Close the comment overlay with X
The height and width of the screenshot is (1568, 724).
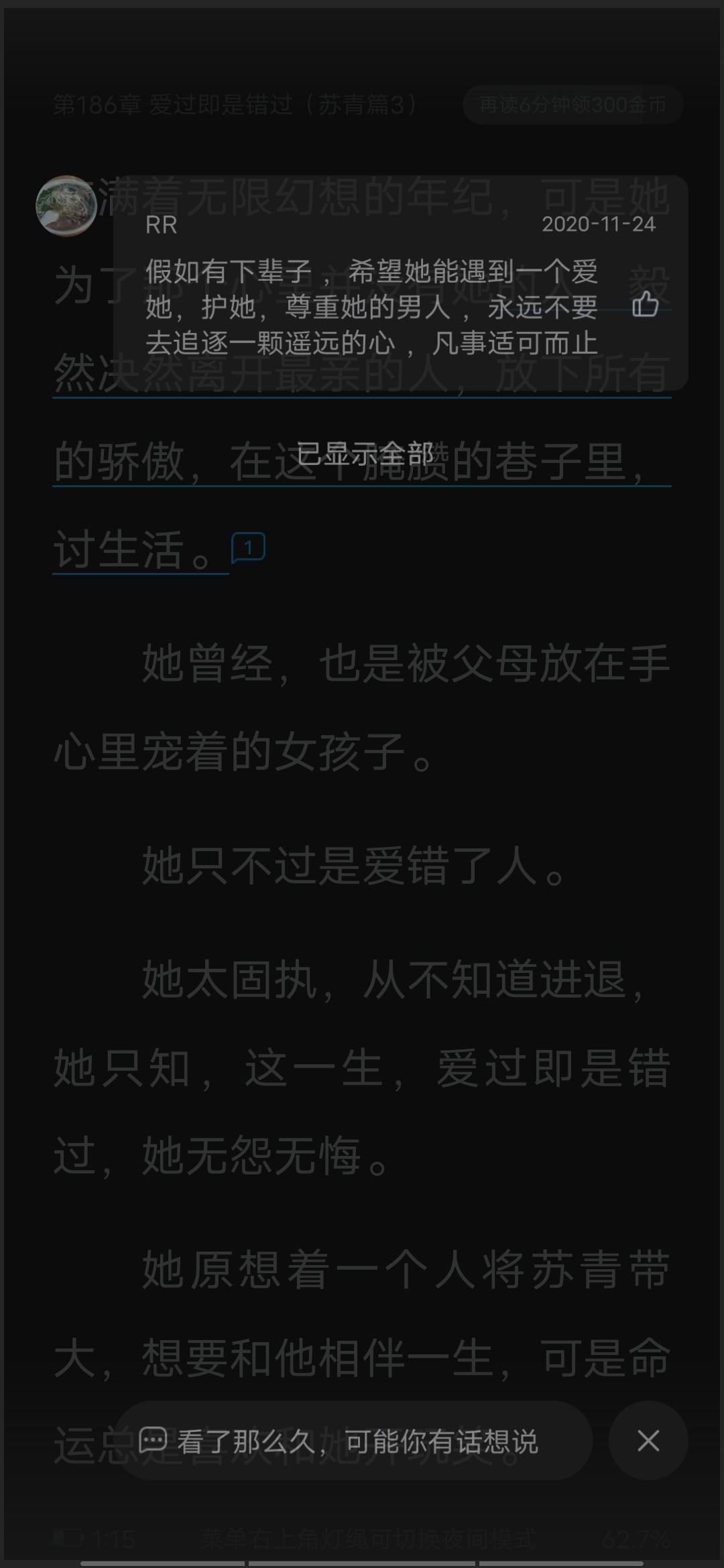pyautogui.click(x=648, y=1440)
